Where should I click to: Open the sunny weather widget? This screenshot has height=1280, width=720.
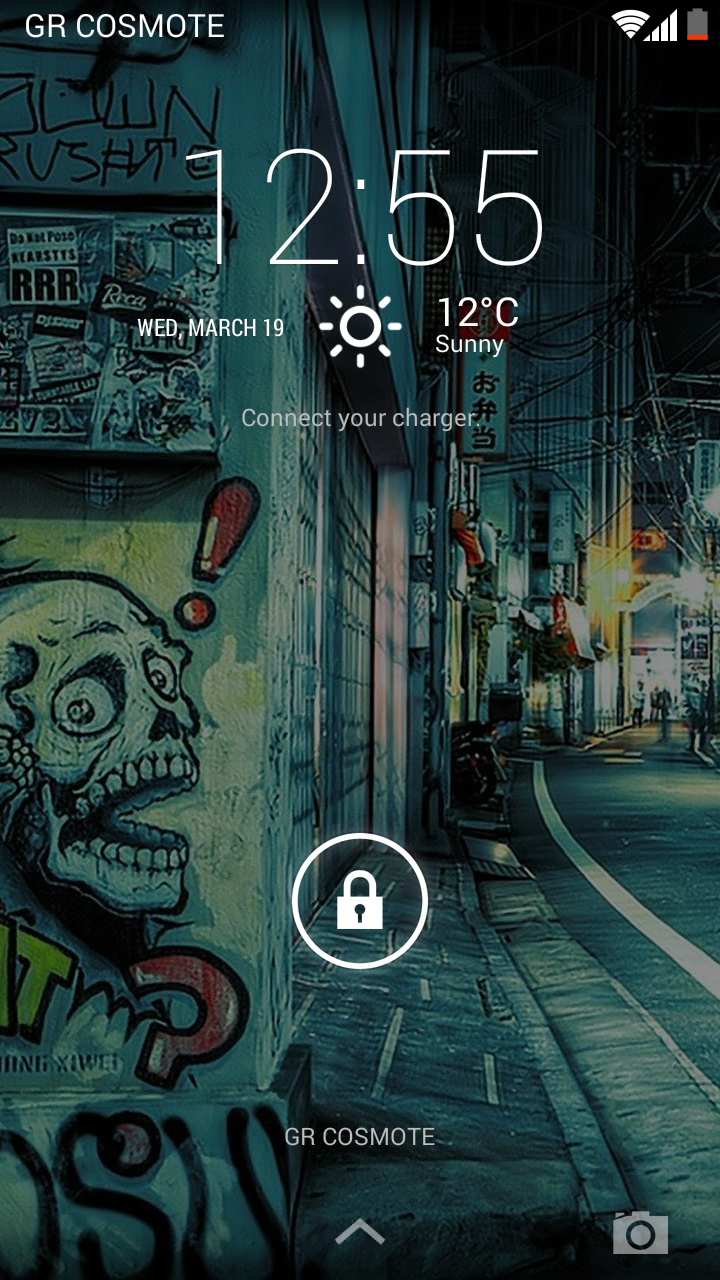[420, 326]
